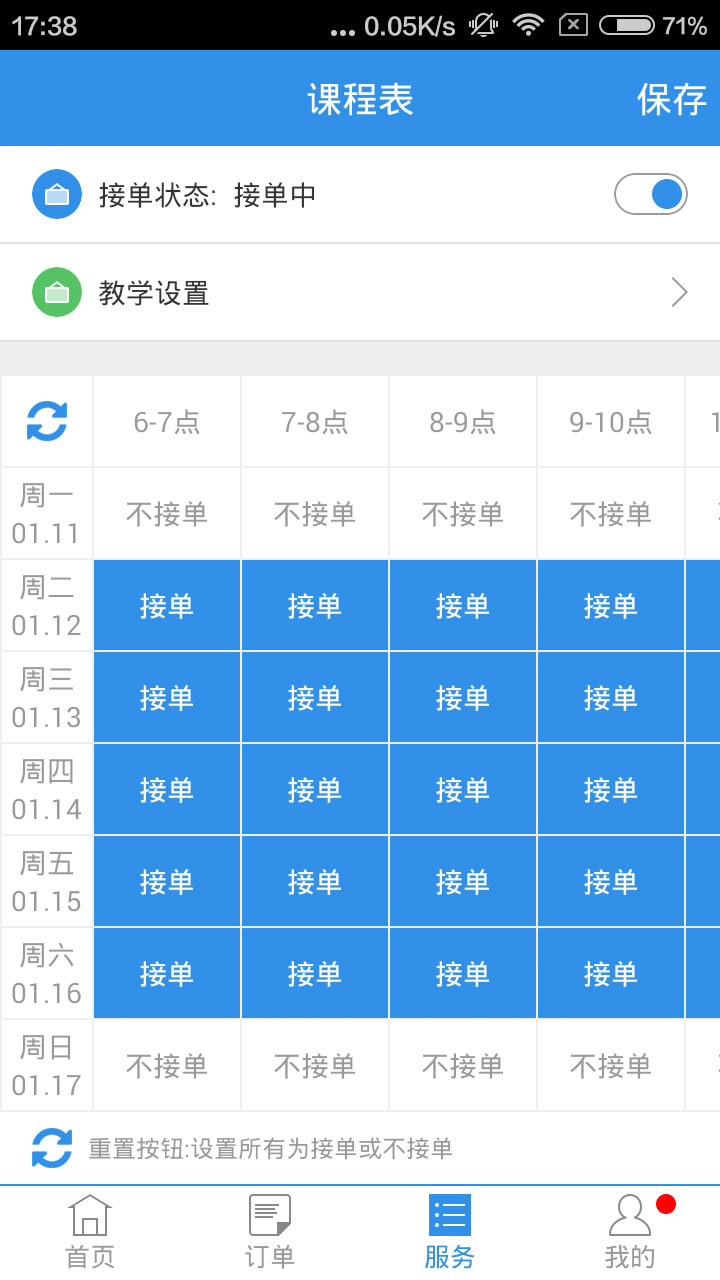Image resolution: width=720 pixels, height=1280 pixels.
Task: Toggle 周五 6-7点 slot off
Action: click(x=167, y=882)
